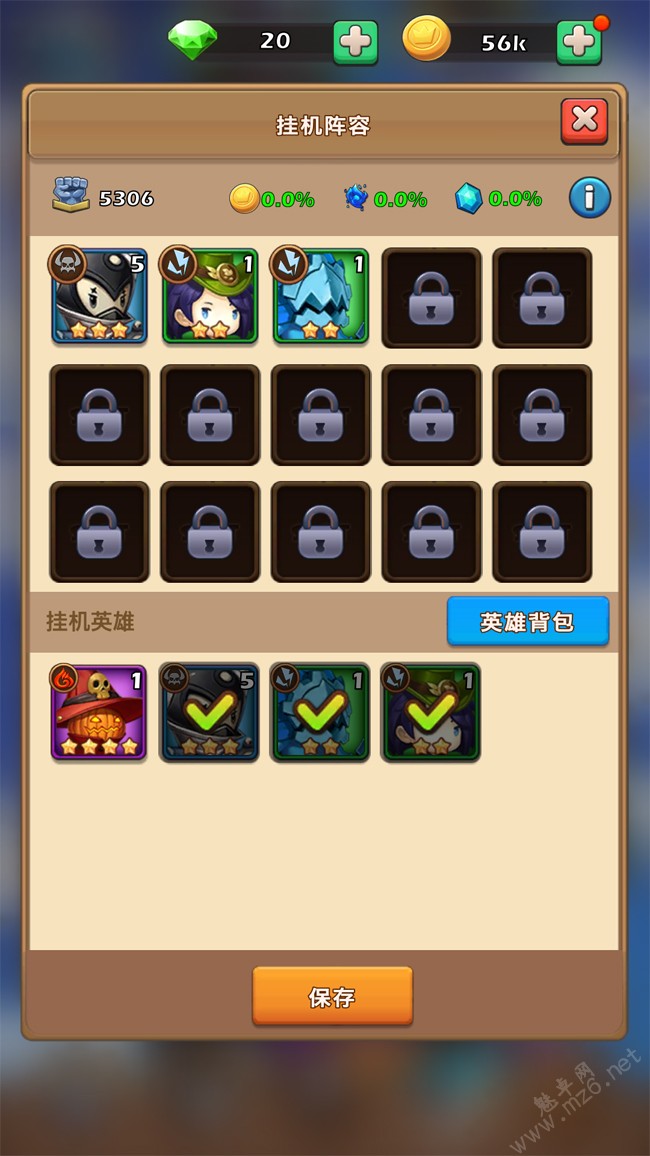This screenshot has width=650, height=1156.
Task: Close the 挂机阵容 dialog
Action: tap(584, 122)
